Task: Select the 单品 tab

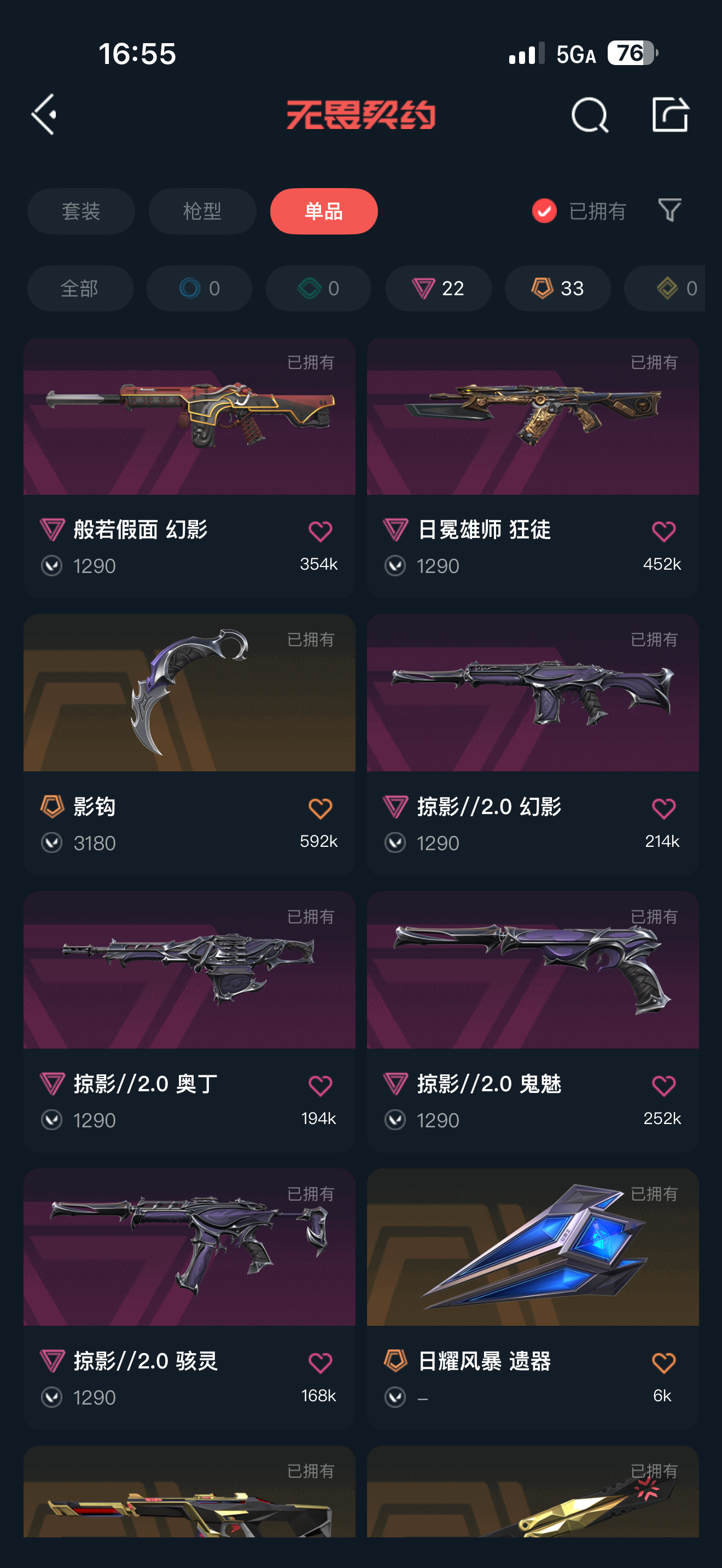Action: pos(324,211)
